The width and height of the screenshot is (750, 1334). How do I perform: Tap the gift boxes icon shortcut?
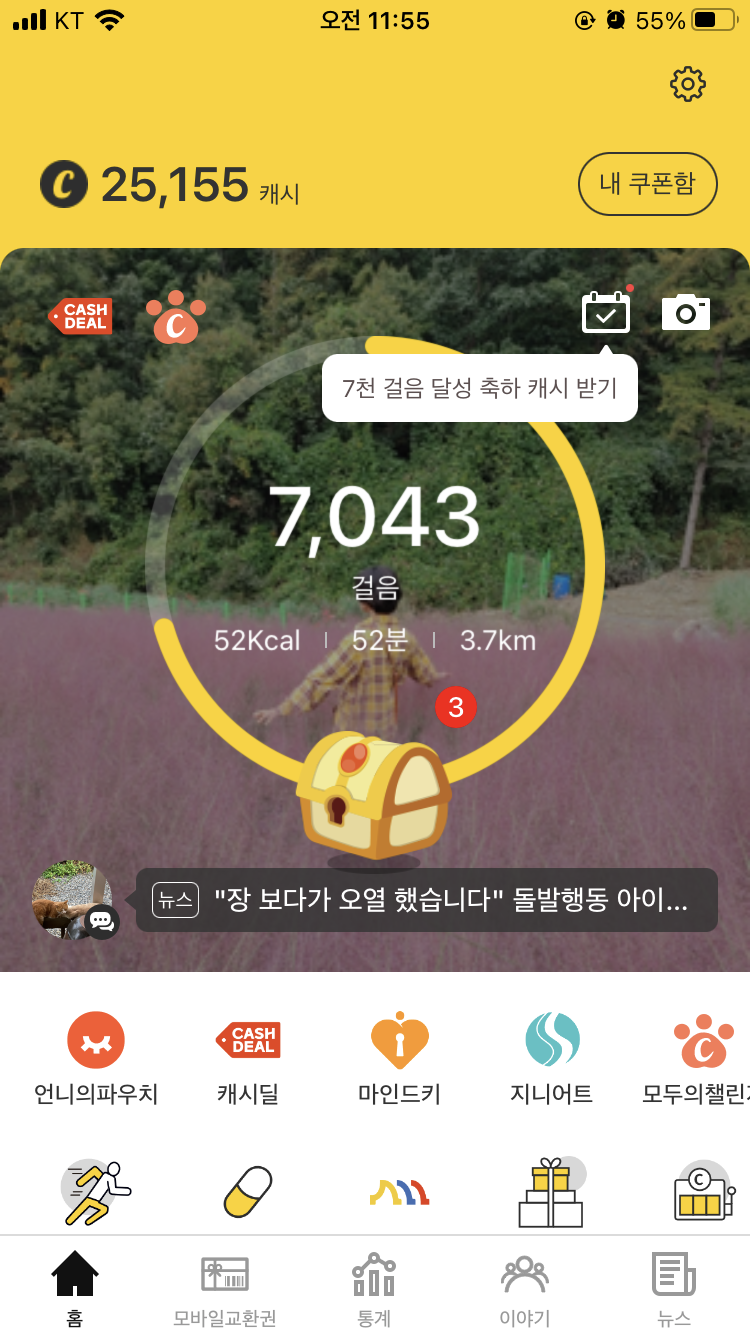coord(551,1193)
